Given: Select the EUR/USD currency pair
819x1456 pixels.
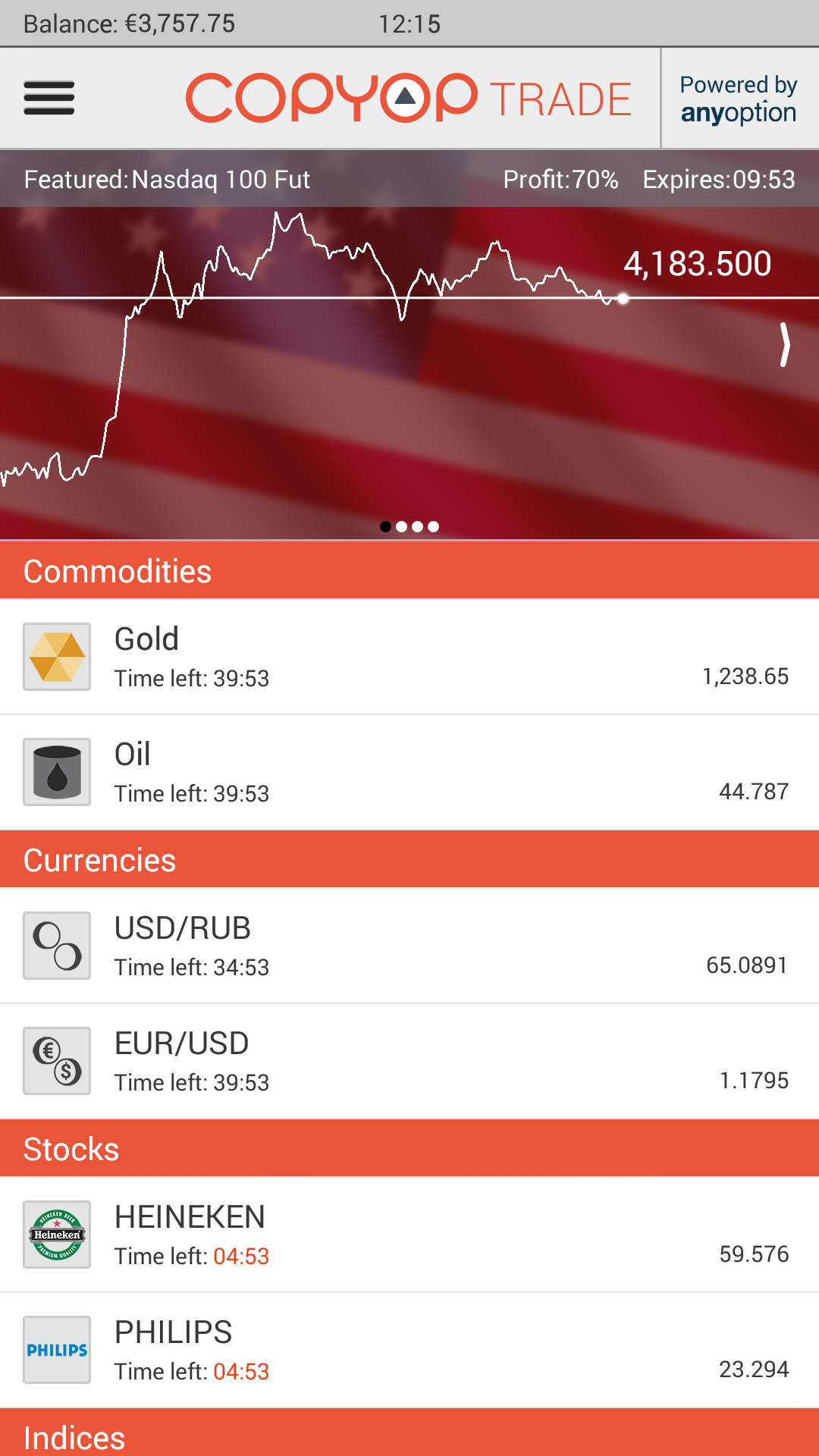Looking at the screenshot, I should point(409,1061).
